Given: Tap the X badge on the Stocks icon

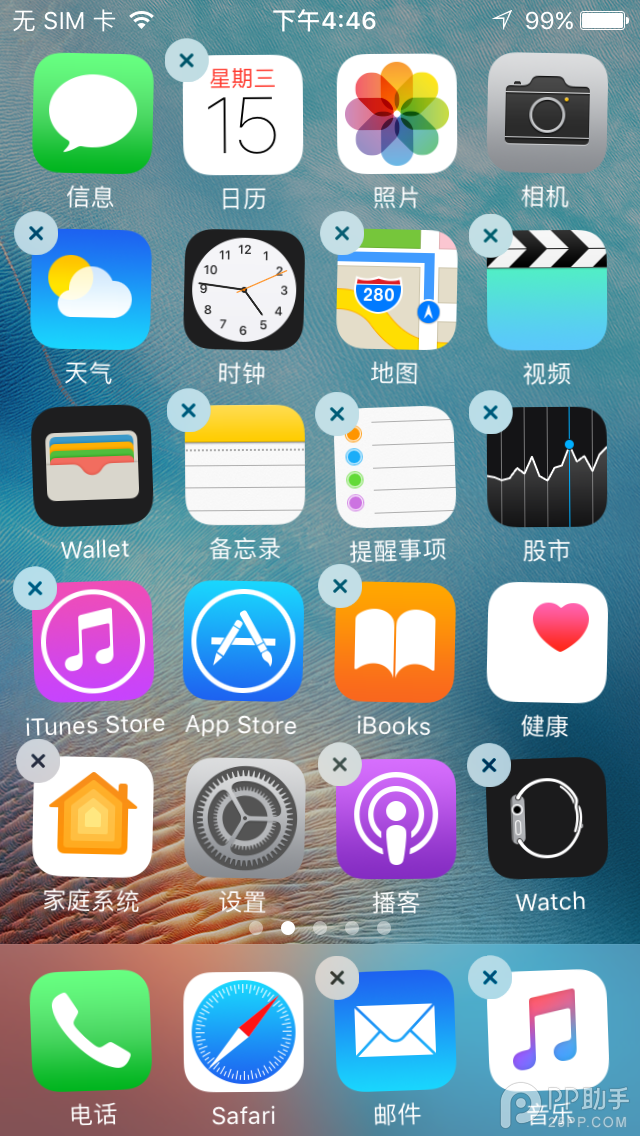Looking at the screenshot, I should click(490, 412).
